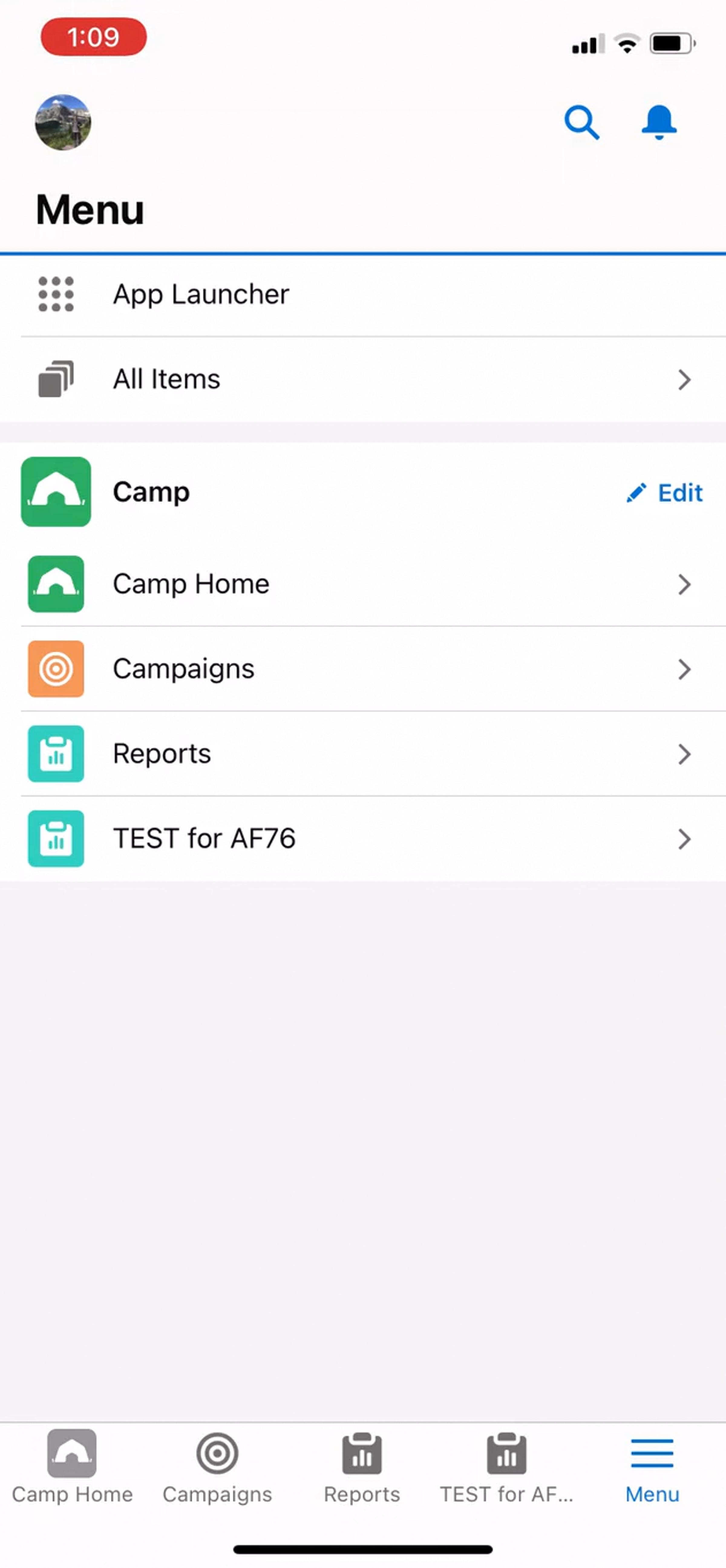
Task: Tap the search magnifier icon
Action: 582,122
